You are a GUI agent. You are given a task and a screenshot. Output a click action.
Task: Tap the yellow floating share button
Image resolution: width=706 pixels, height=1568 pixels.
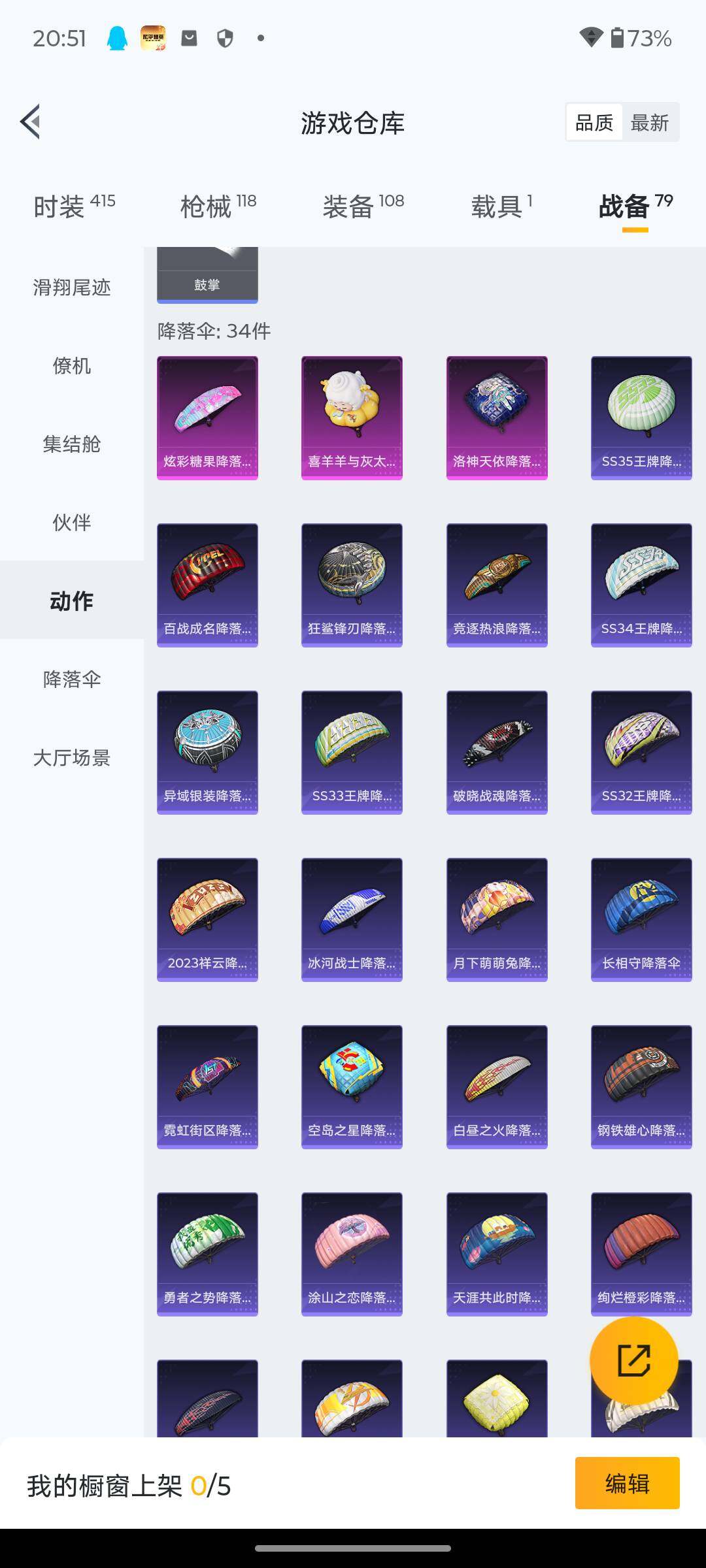tap(633, 1361)
